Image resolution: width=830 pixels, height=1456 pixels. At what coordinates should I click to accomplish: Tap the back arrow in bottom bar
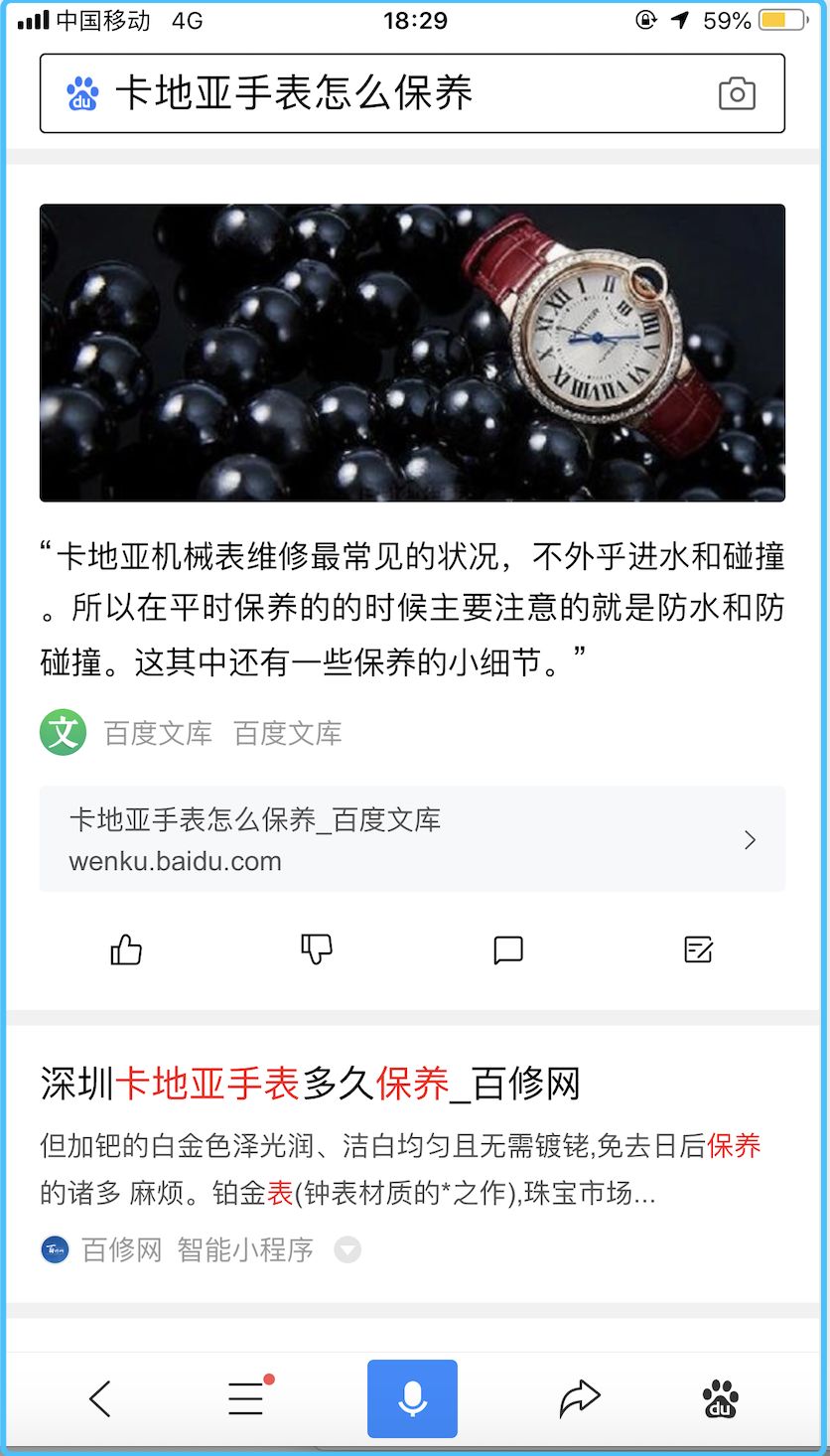99,1397
